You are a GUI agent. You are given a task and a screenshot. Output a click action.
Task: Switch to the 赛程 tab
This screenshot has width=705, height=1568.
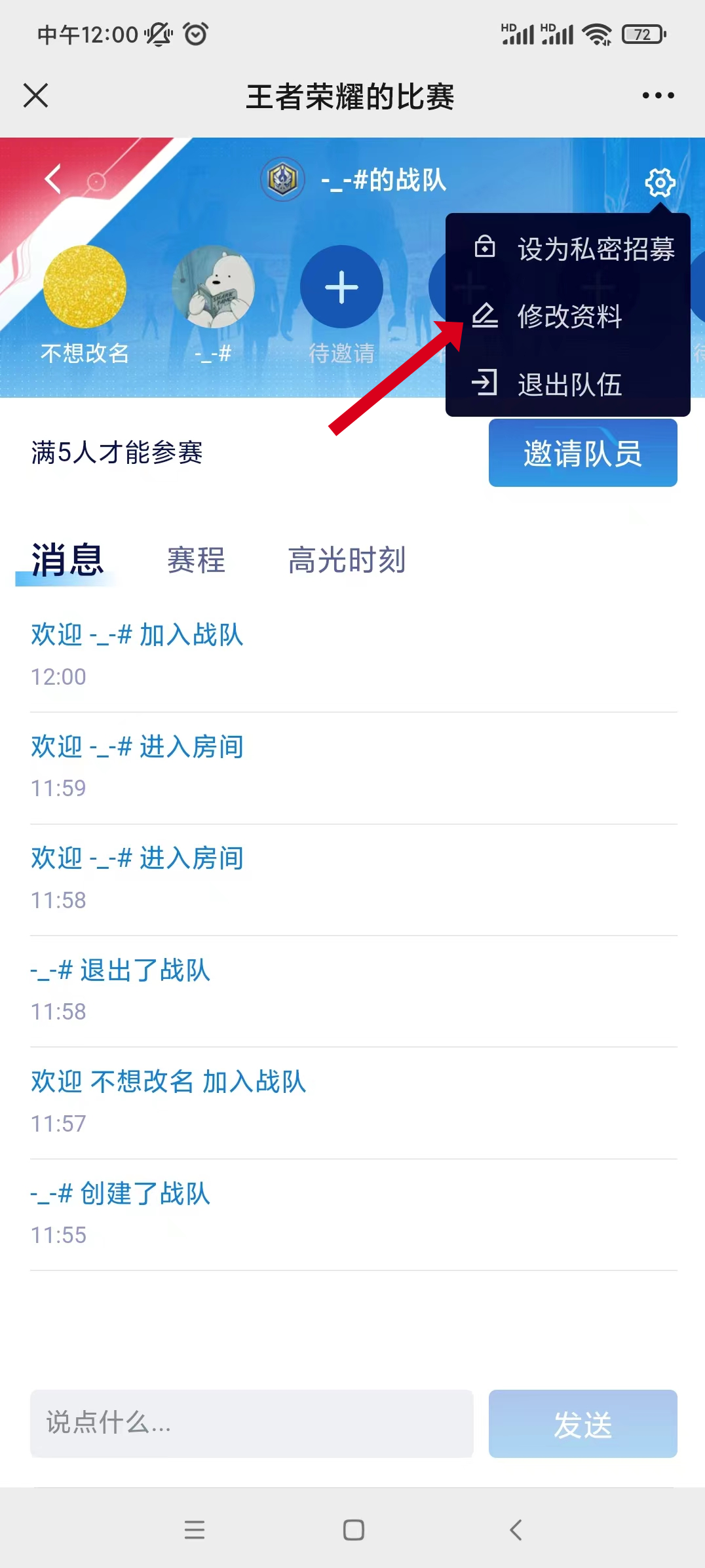coord(196,560)
